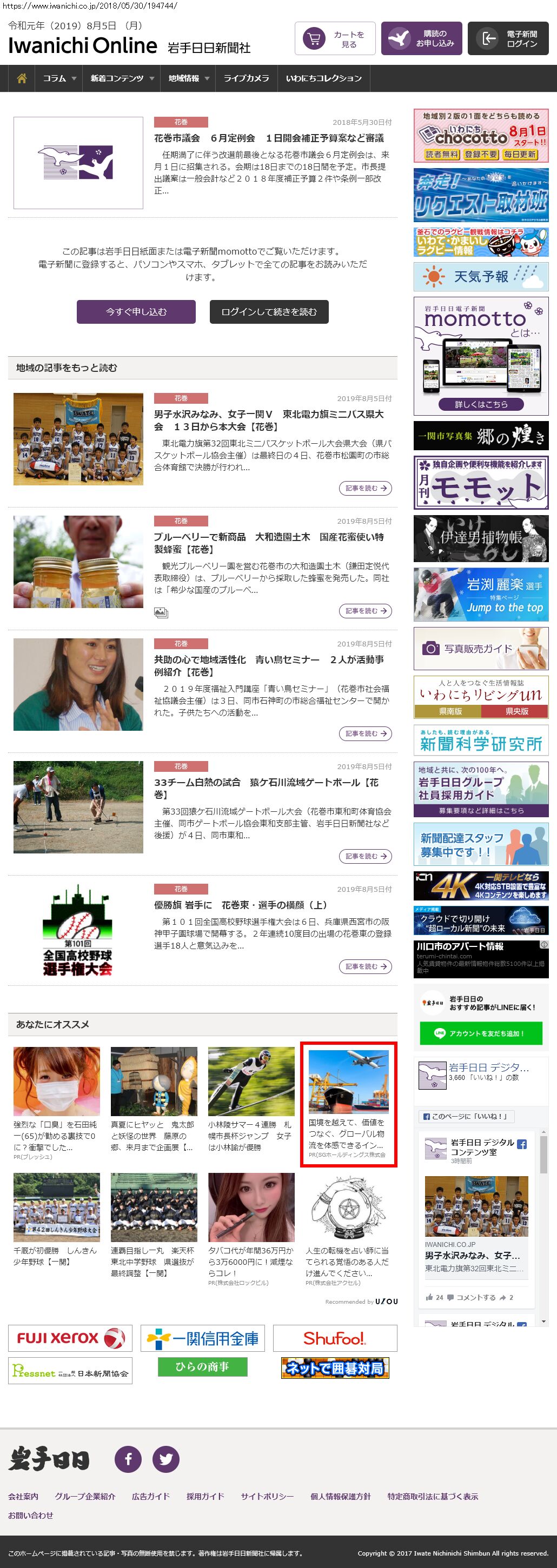Open お問い合わせ footer link
The image size is (557, 1568).
(x=30, y=1515)
